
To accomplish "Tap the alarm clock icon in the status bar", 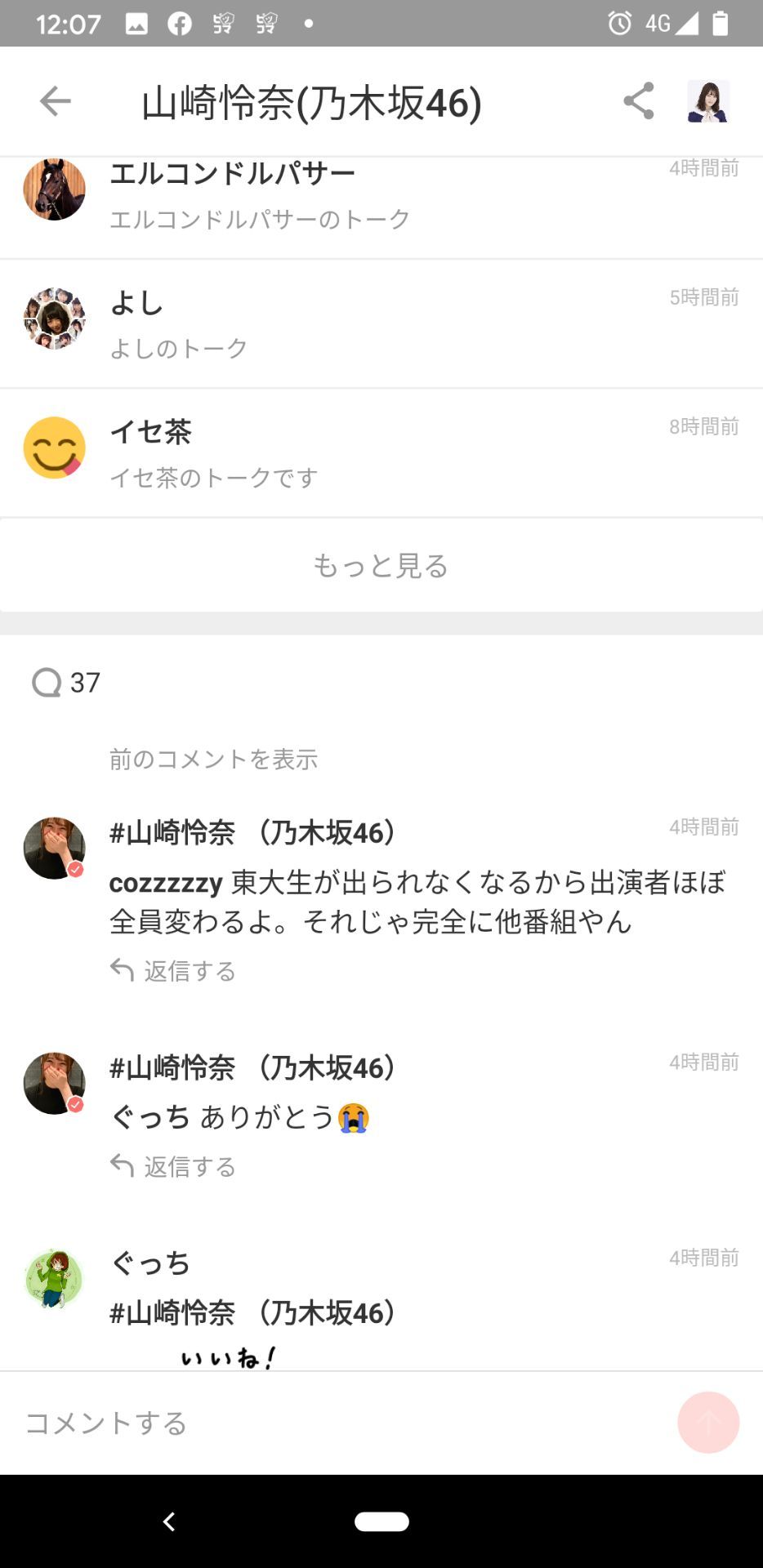I will [618, 22].
